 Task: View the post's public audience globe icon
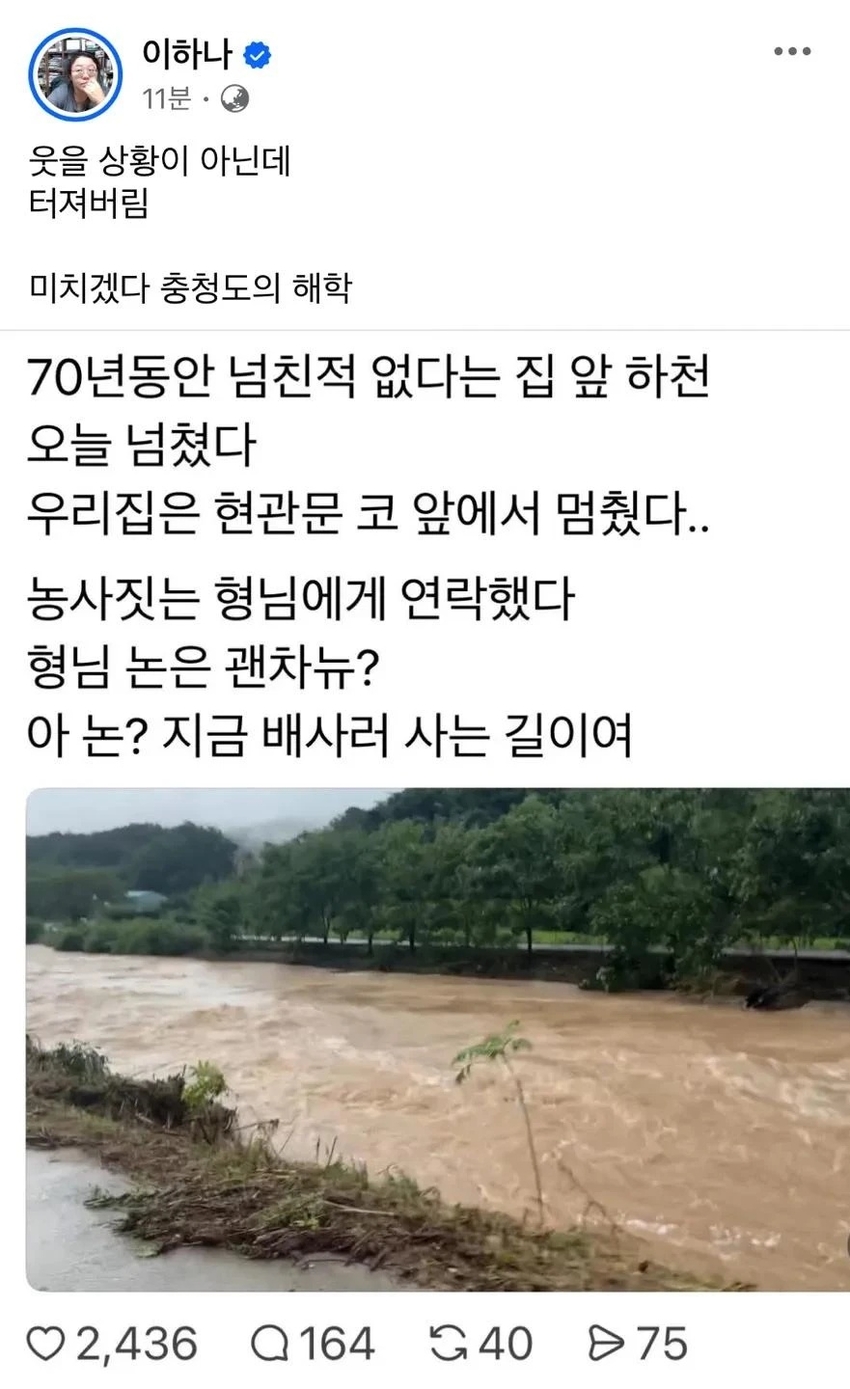coord(234,98)
